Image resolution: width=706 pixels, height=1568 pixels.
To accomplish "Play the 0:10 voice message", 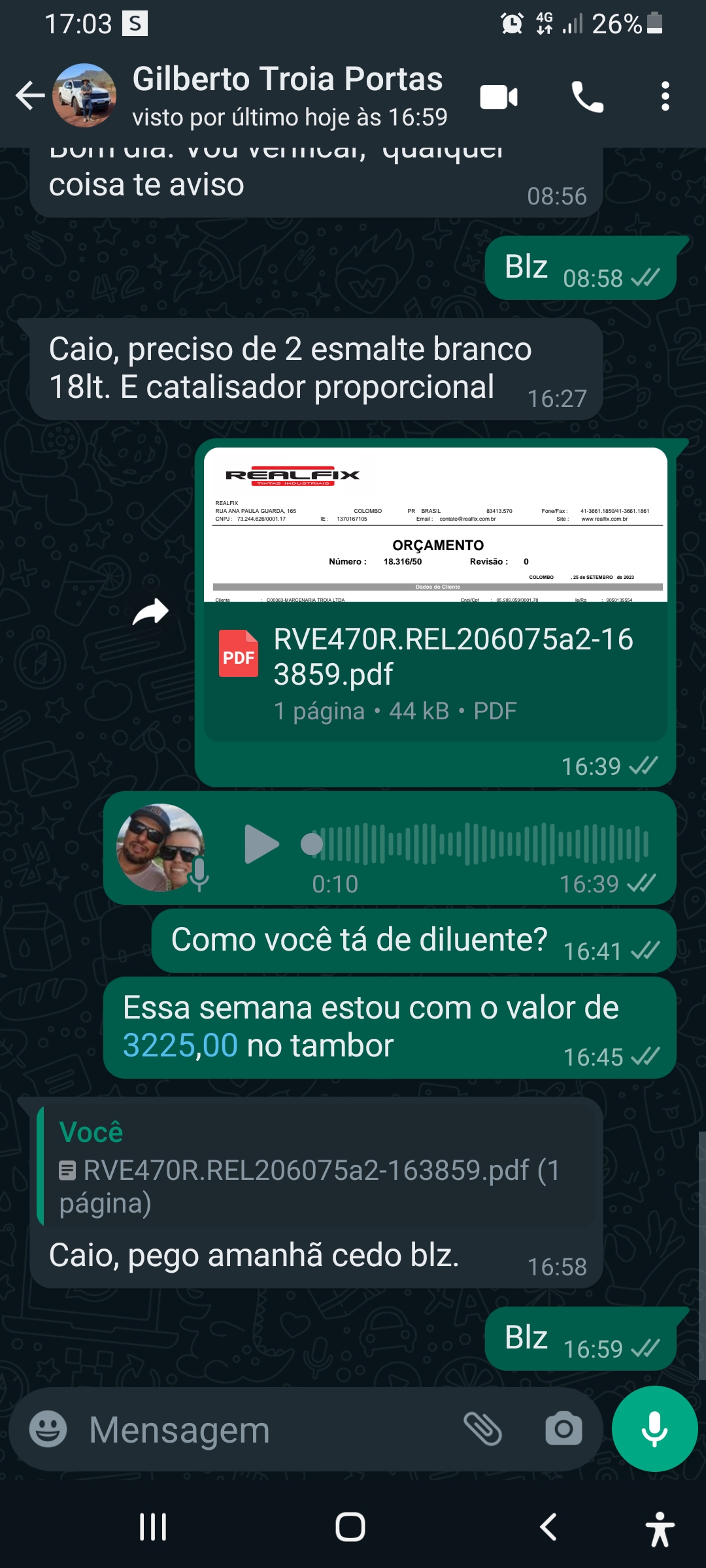I will 261,844.
